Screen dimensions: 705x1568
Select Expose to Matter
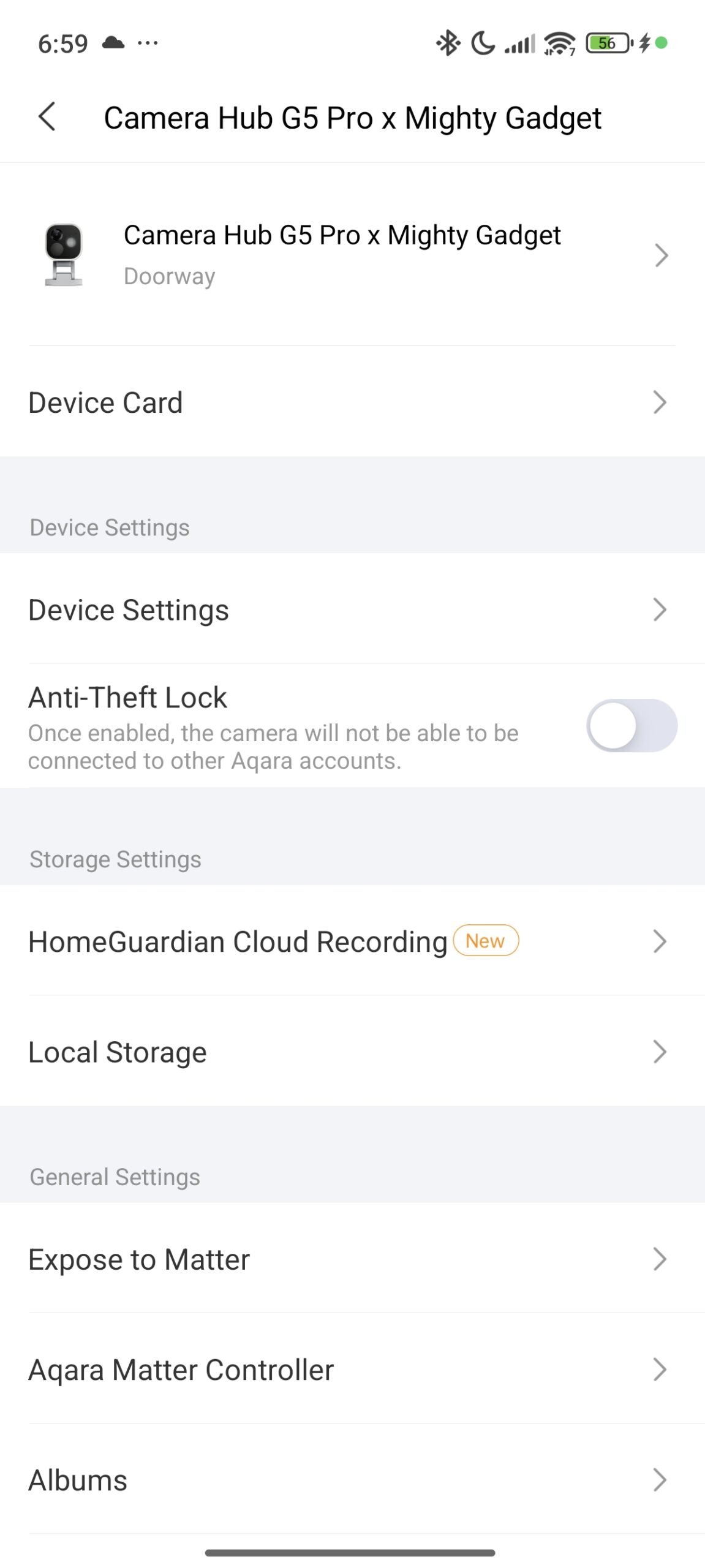click(x=352, y=1259)
